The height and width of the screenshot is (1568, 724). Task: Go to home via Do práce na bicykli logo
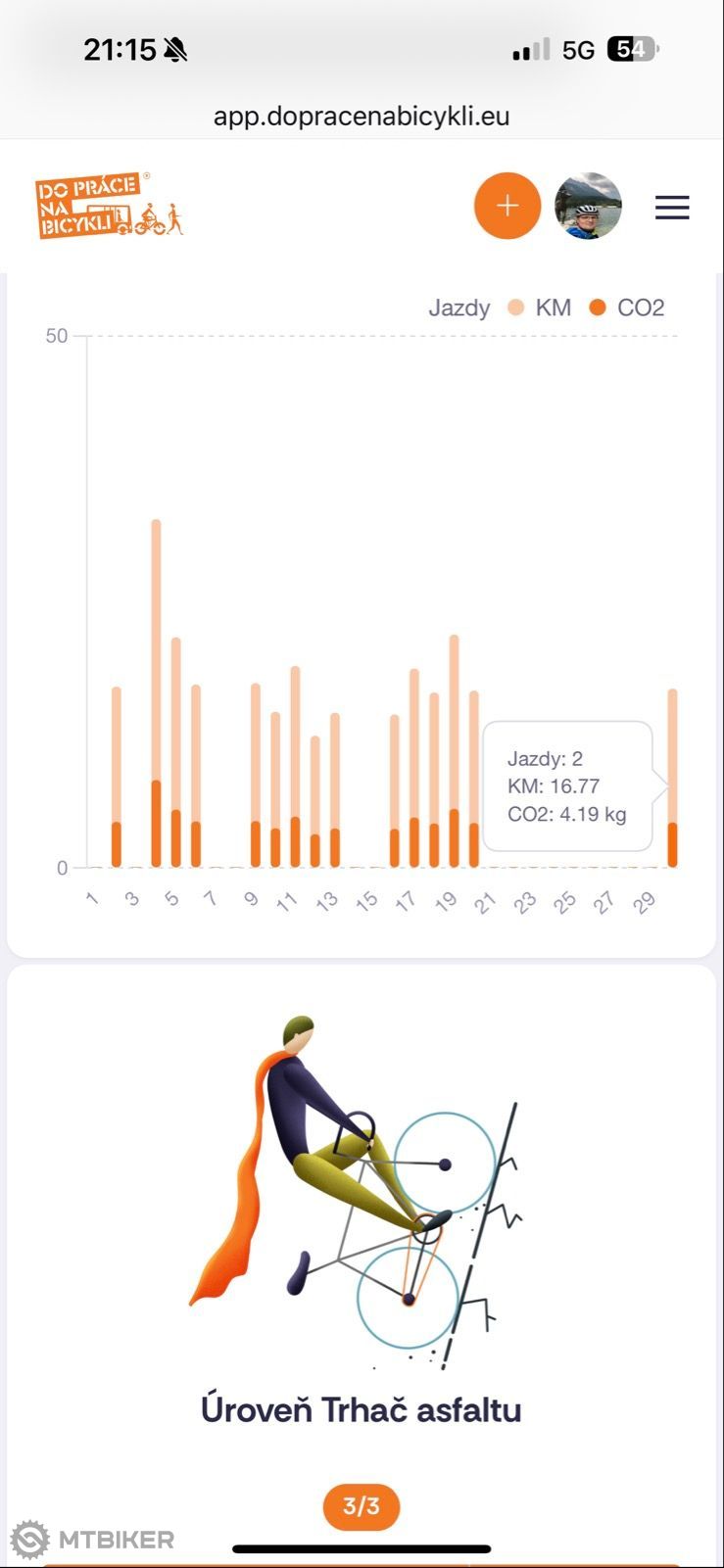coord(109,206)
